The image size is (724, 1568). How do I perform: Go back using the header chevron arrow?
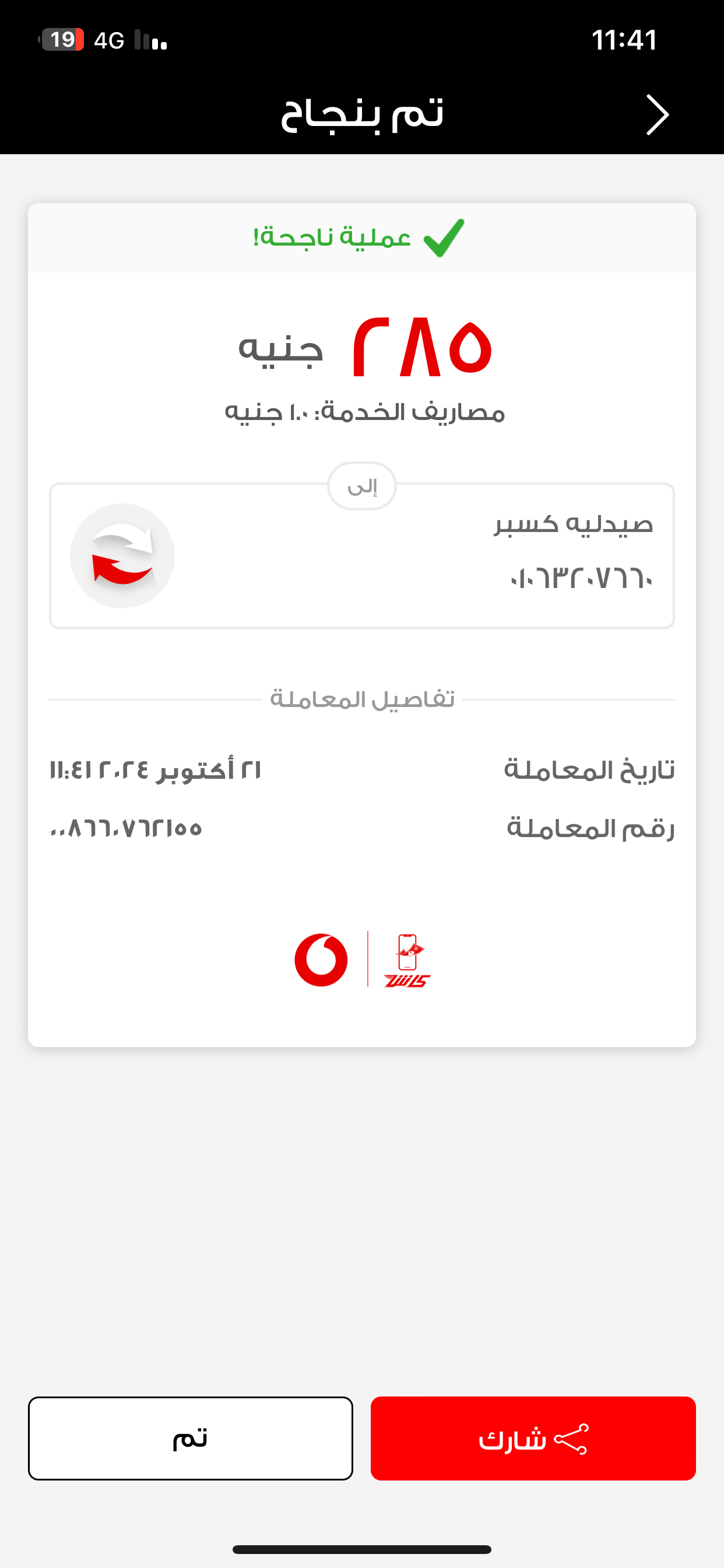657,114
